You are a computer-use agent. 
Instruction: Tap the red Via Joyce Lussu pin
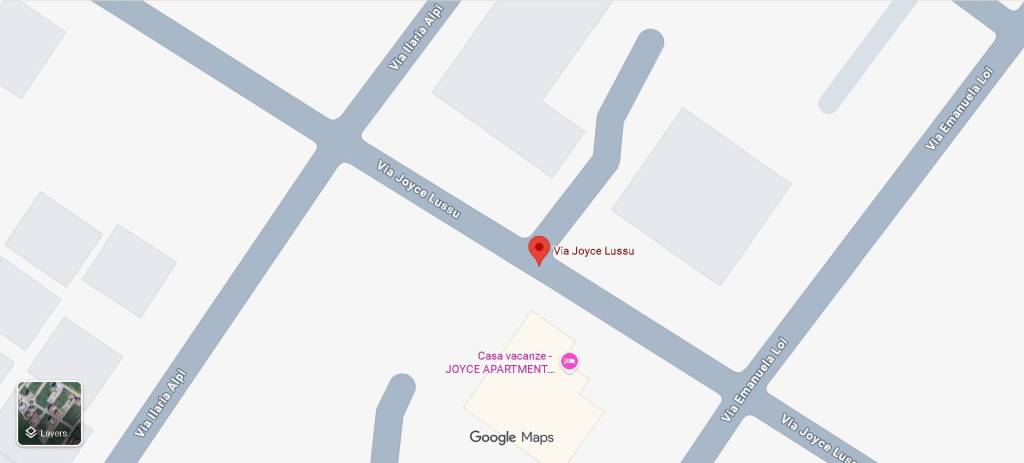click(x=539, y=250)
